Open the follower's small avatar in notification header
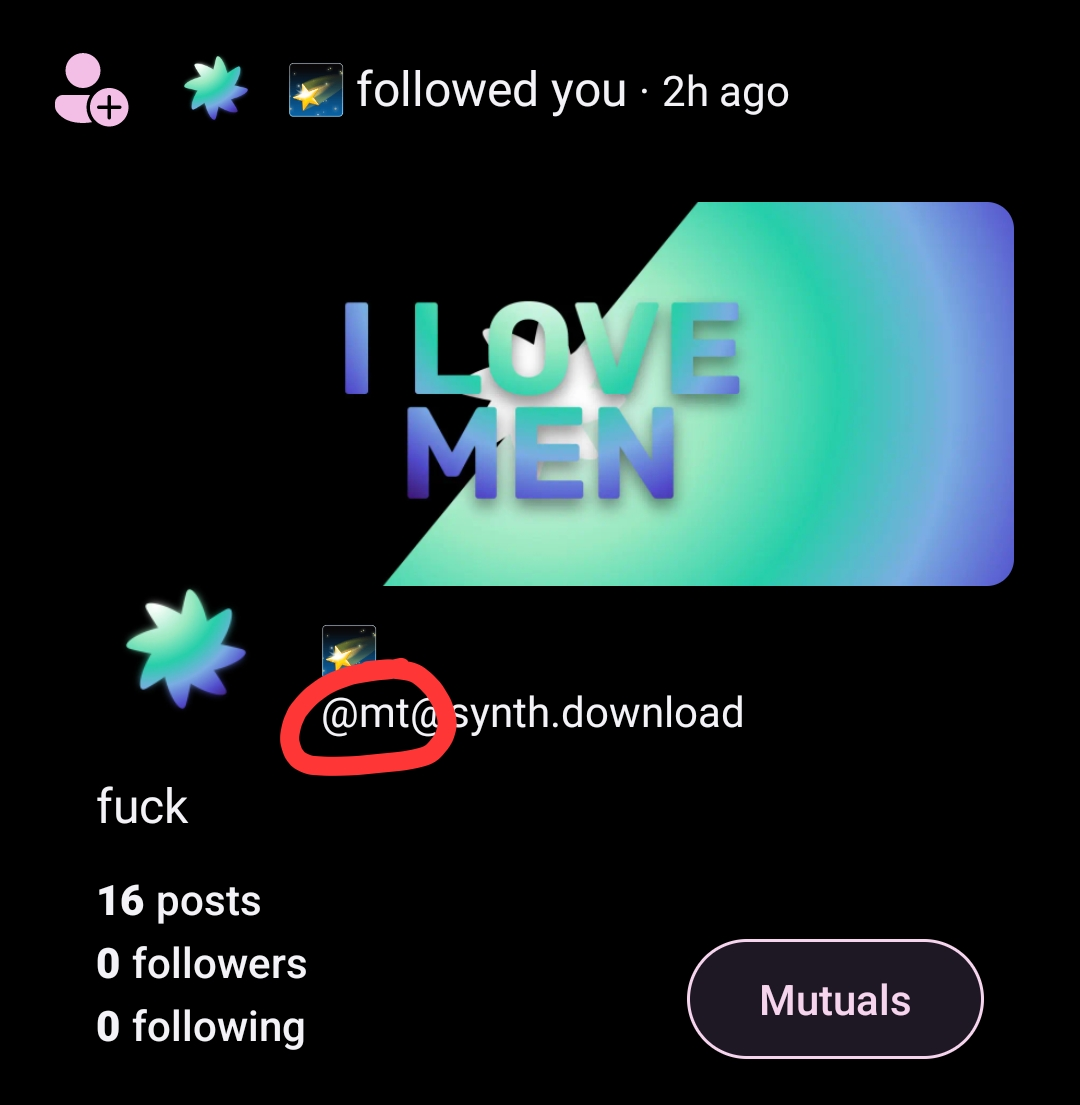1080x1105 pixels. 215,89
